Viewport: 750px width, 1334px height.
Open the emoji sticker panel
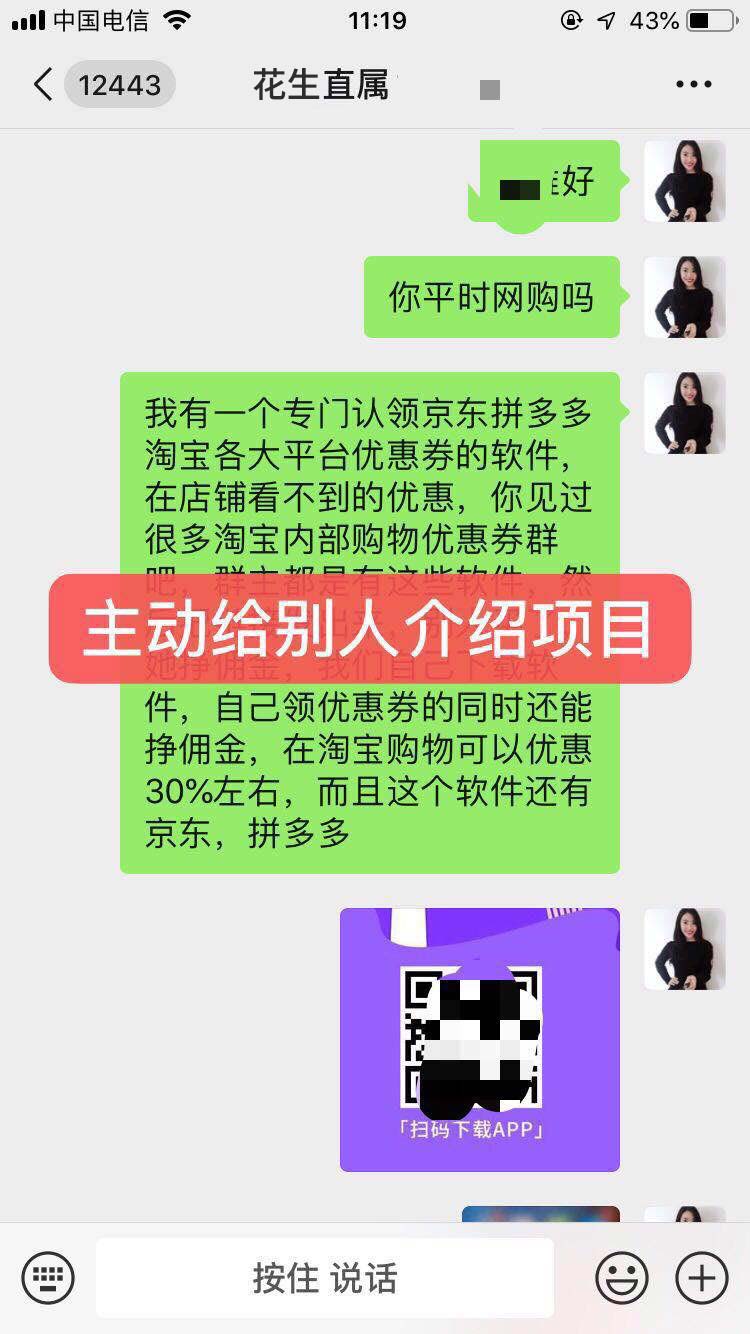click(621, 1277)
